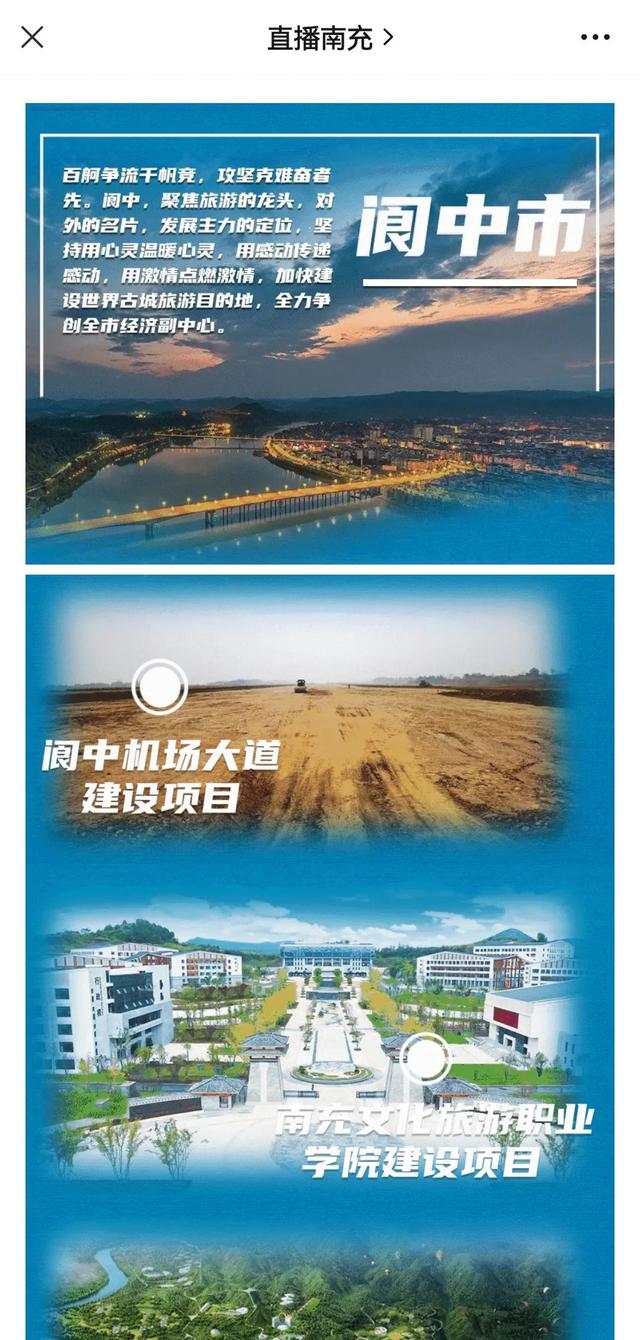640x1340 pixels.
Task: Open the 直播南充 account page
Action: click(330, 38)
